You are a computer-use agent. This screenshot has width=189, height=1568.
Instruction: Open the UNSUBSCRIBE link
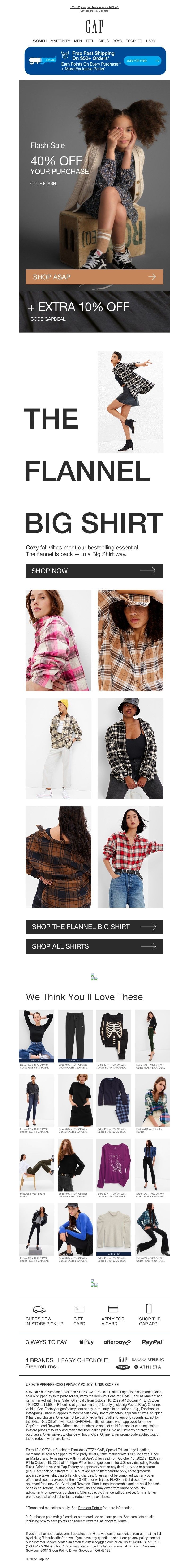(107, 1384)
